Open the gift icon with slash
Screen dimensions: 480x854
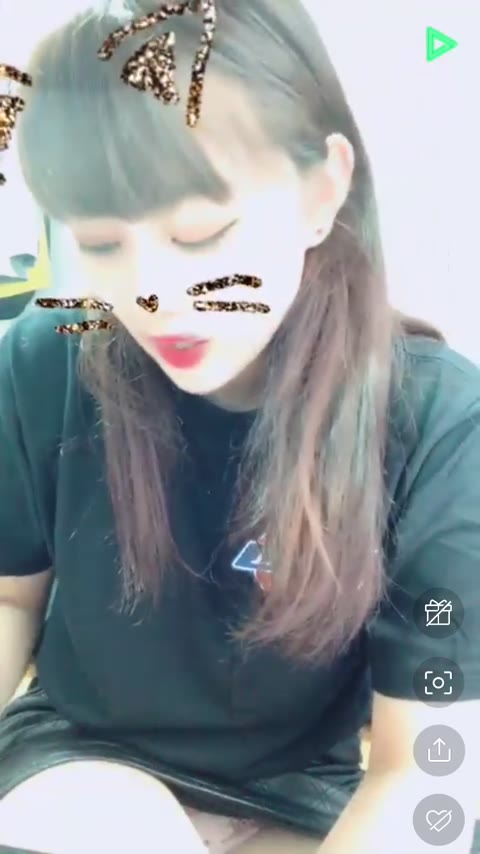coord(439,613)
